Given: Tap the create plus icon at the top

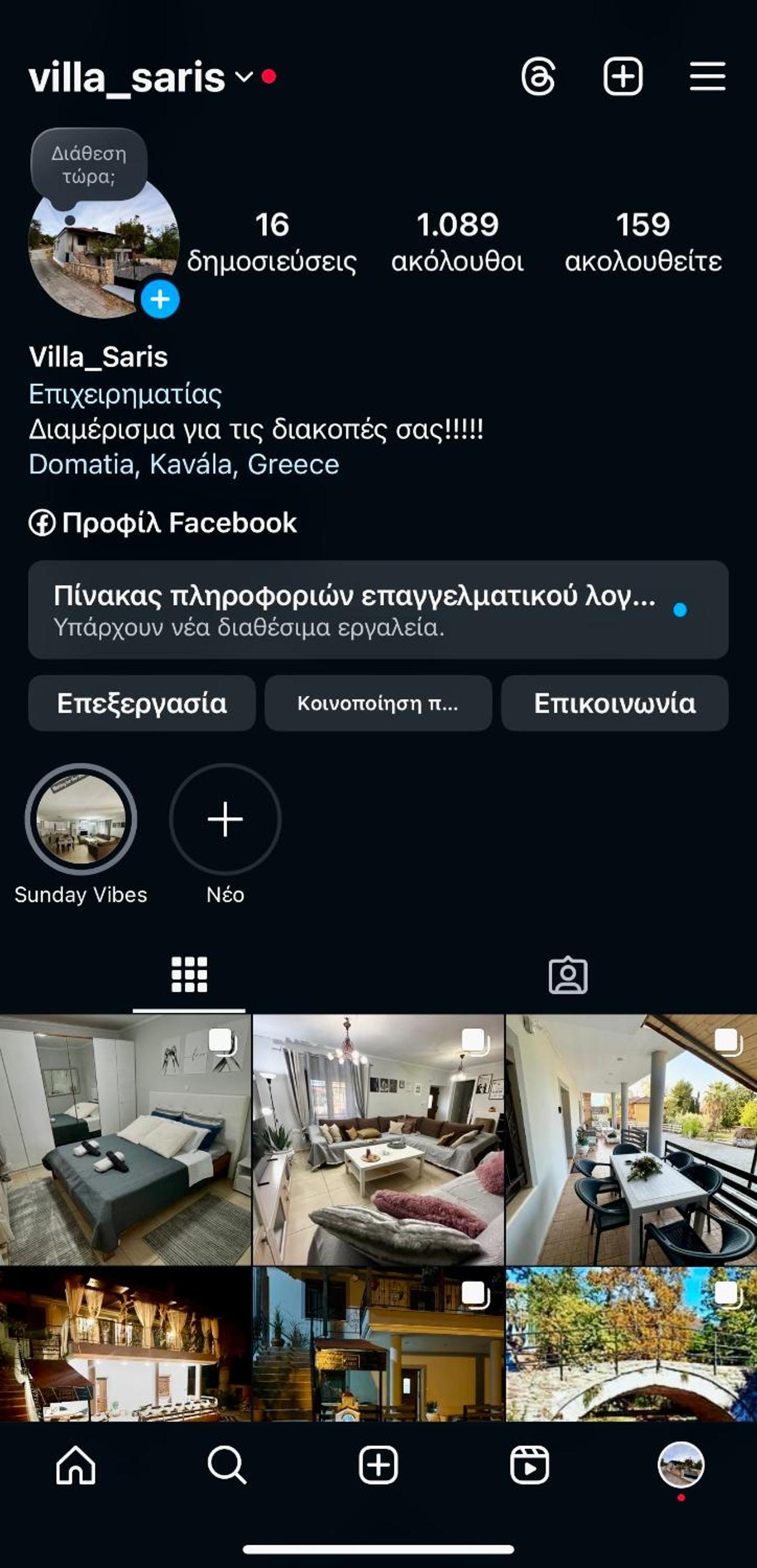Looking at the screenshot, I should [623, 77].
